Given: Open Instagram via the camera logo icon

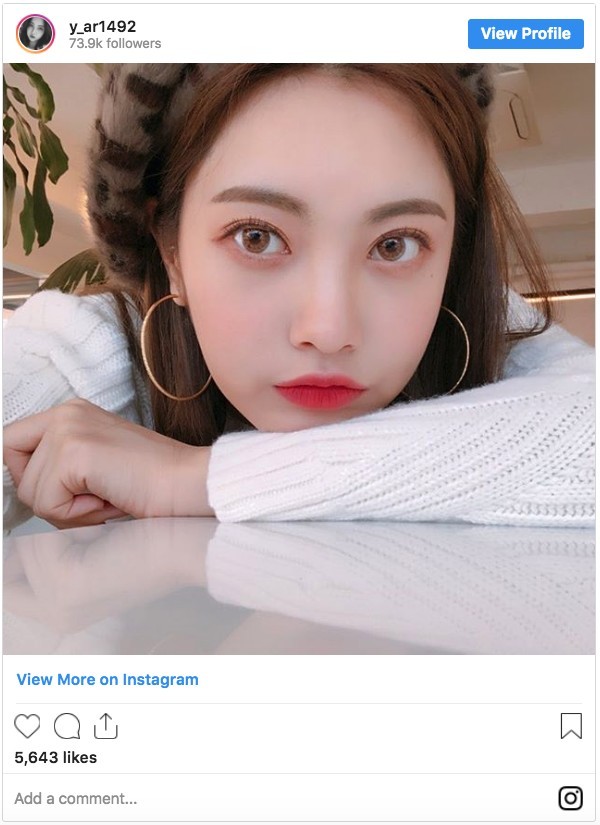Looking at the screenshot, I should (570, 798).
